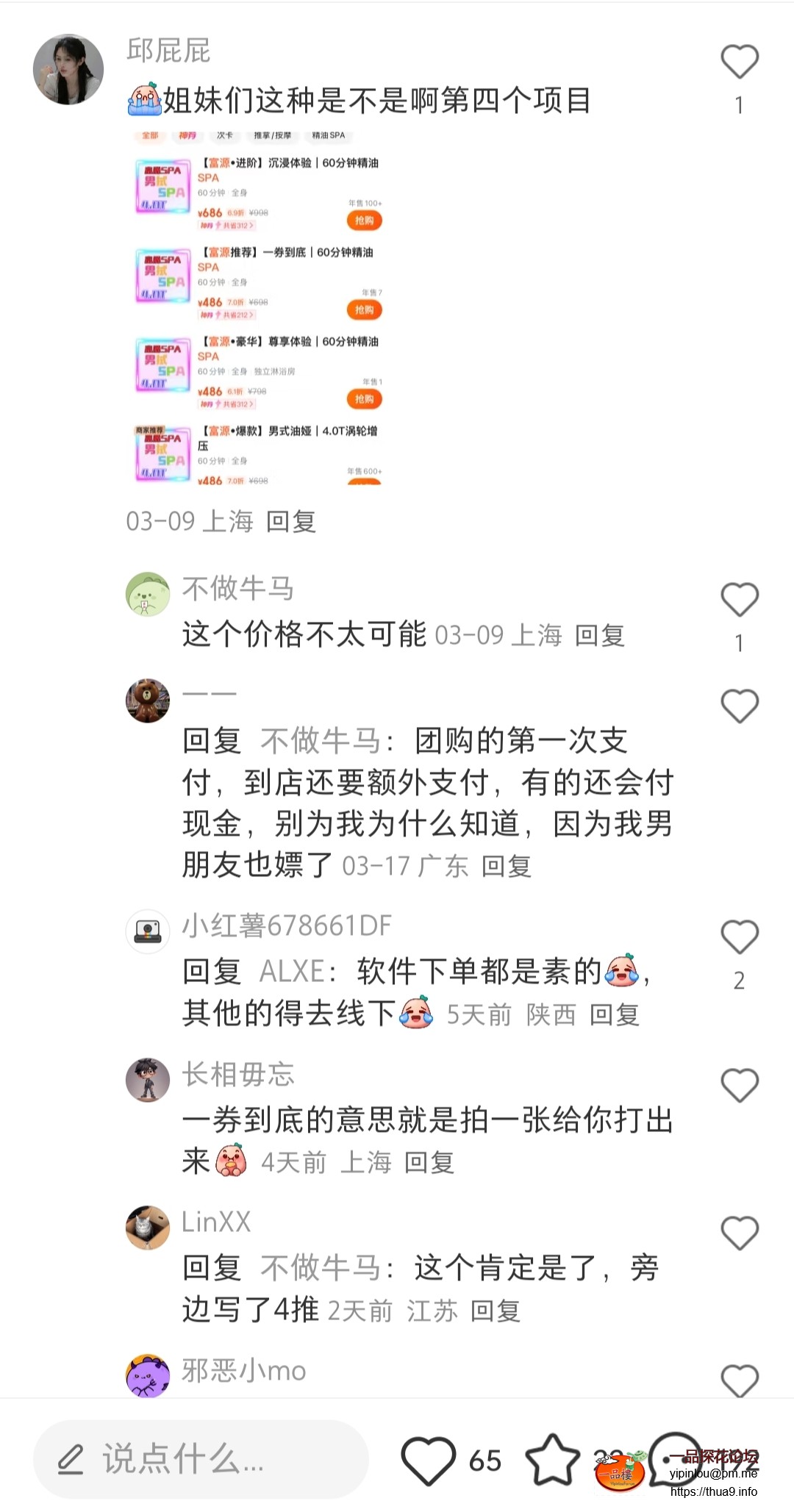Reply to 小红薯678661DF's comment
794x1512 pixels.
click(x=615, y=1015)
